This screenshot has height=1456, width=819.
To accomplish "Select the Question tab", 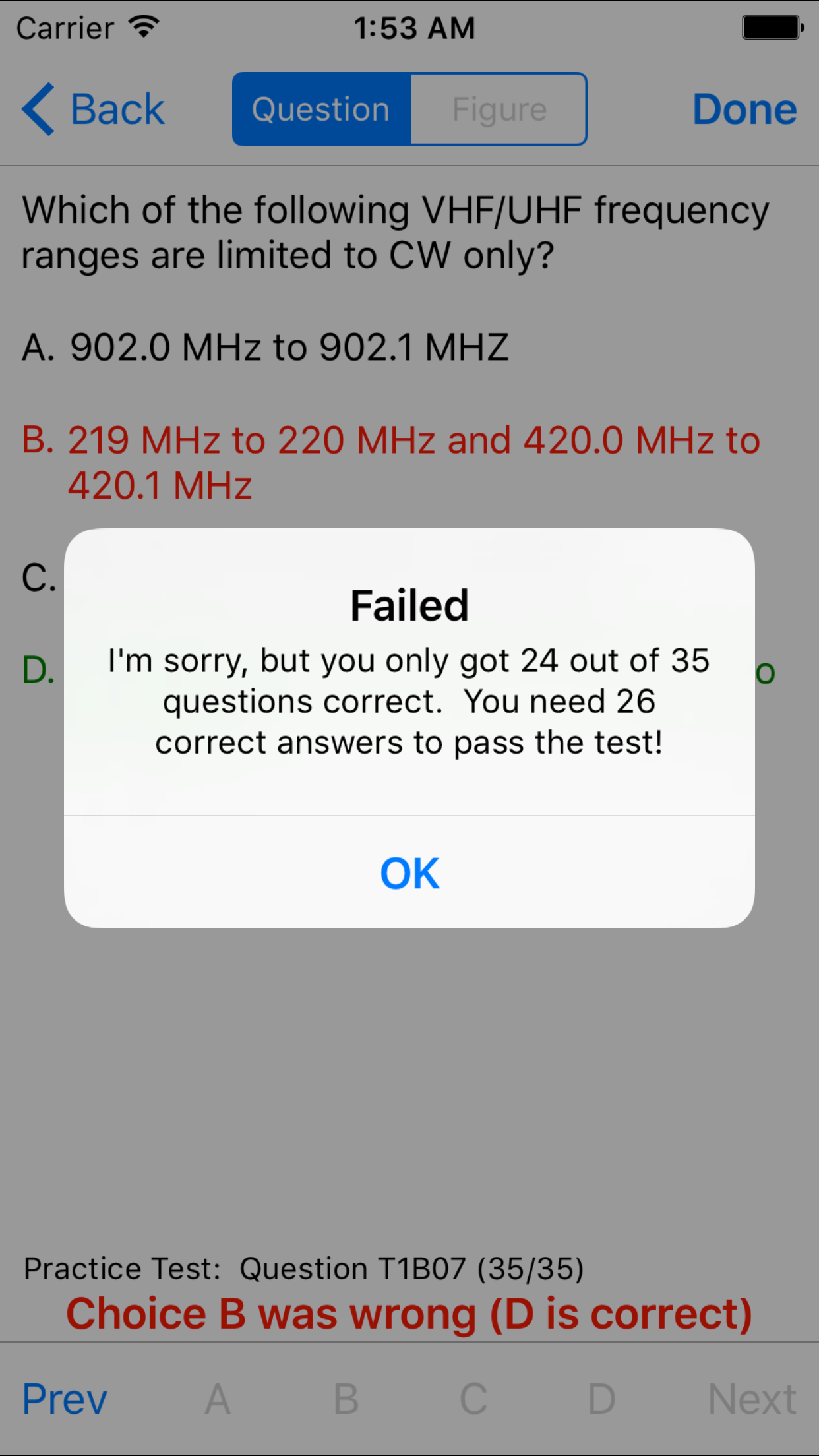I will 321,109.
